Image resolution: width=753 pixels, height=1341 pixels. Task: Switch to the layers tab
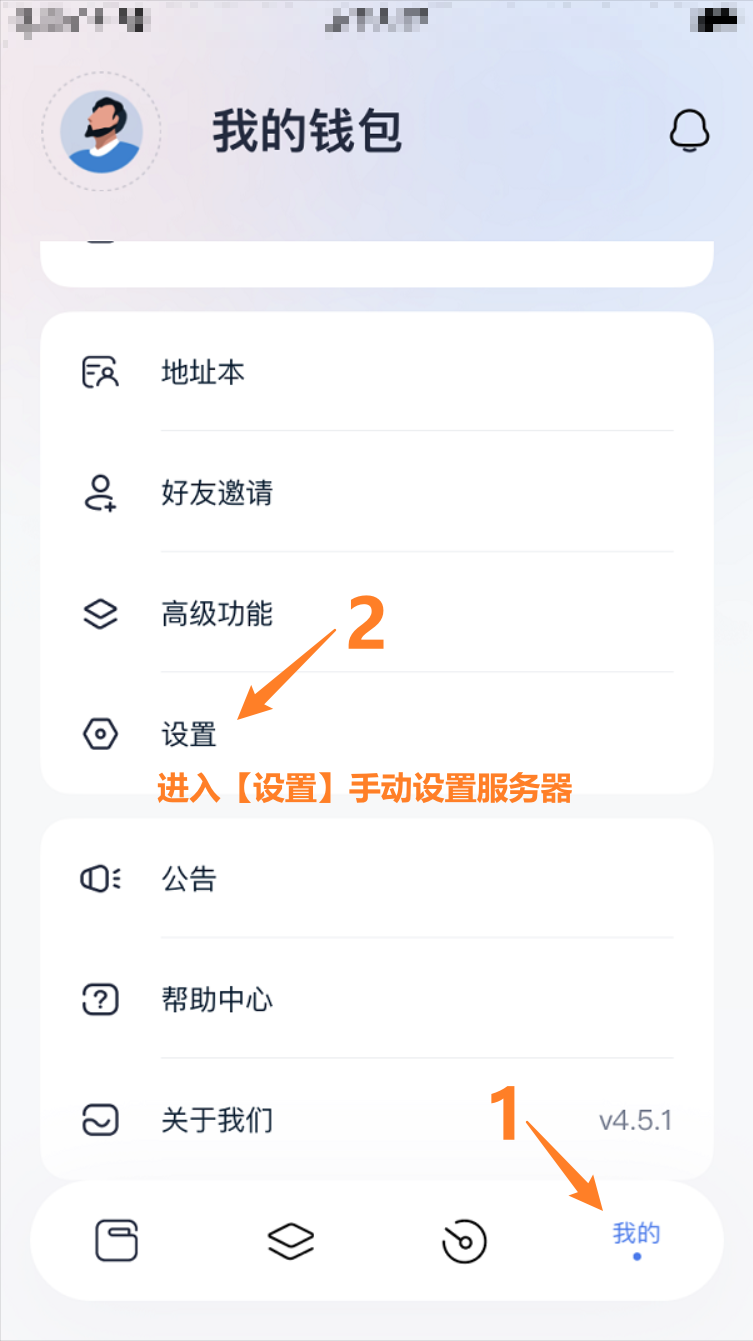click(x=291, y=1241)
